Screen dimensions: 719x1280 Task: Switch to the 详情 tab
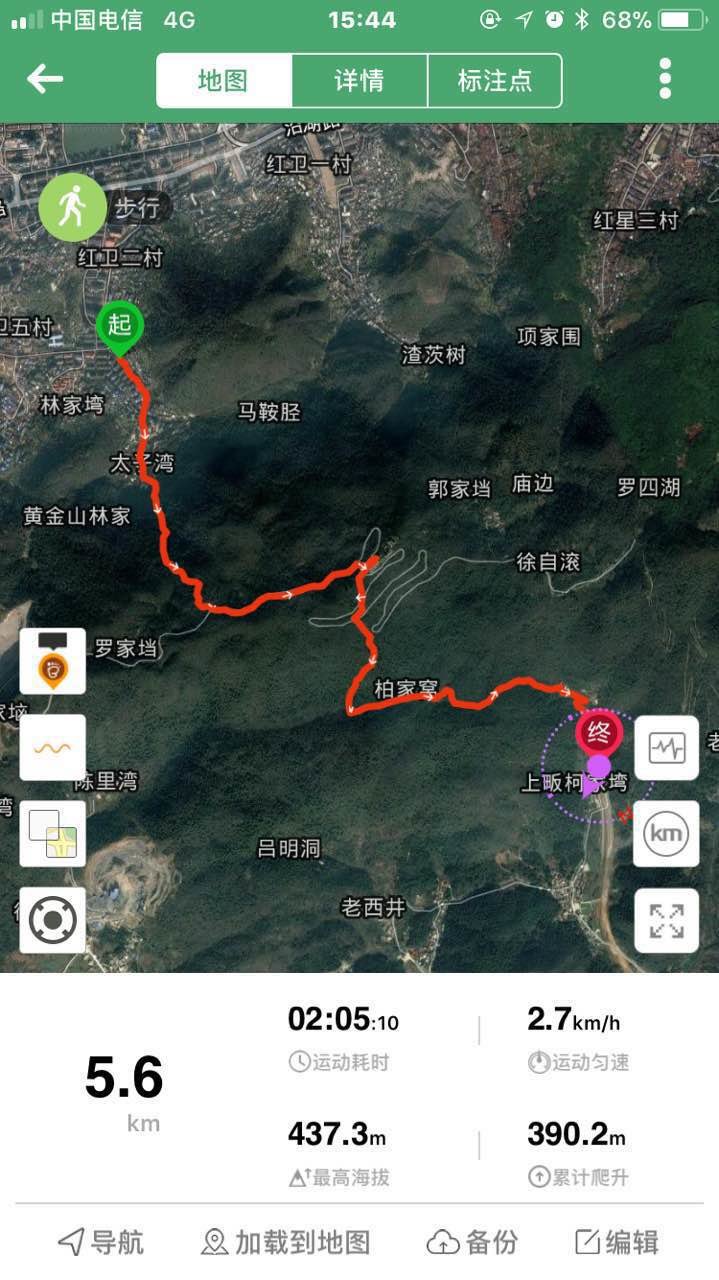[359, 81]
